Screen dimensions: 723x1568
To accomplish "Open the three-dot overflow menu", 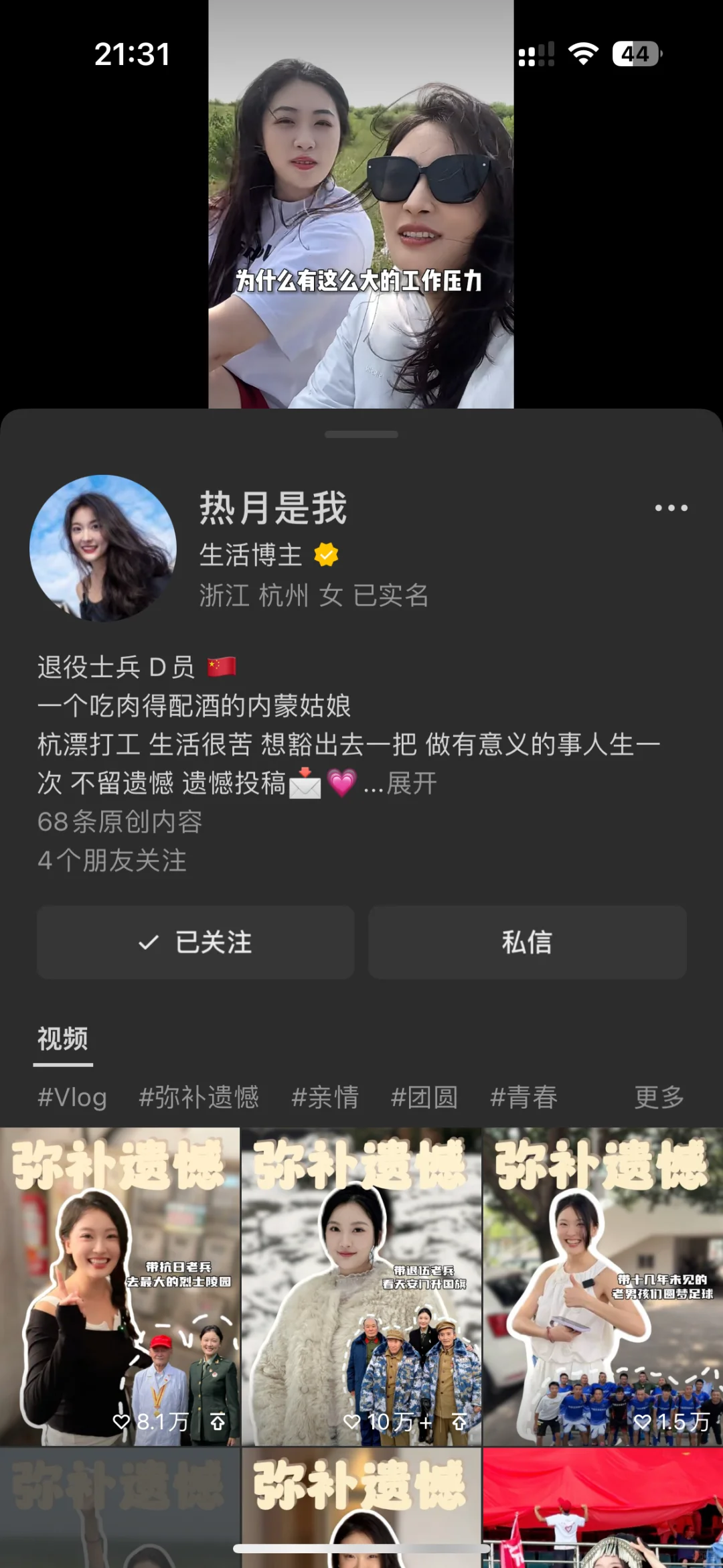I will click(671, 508).
